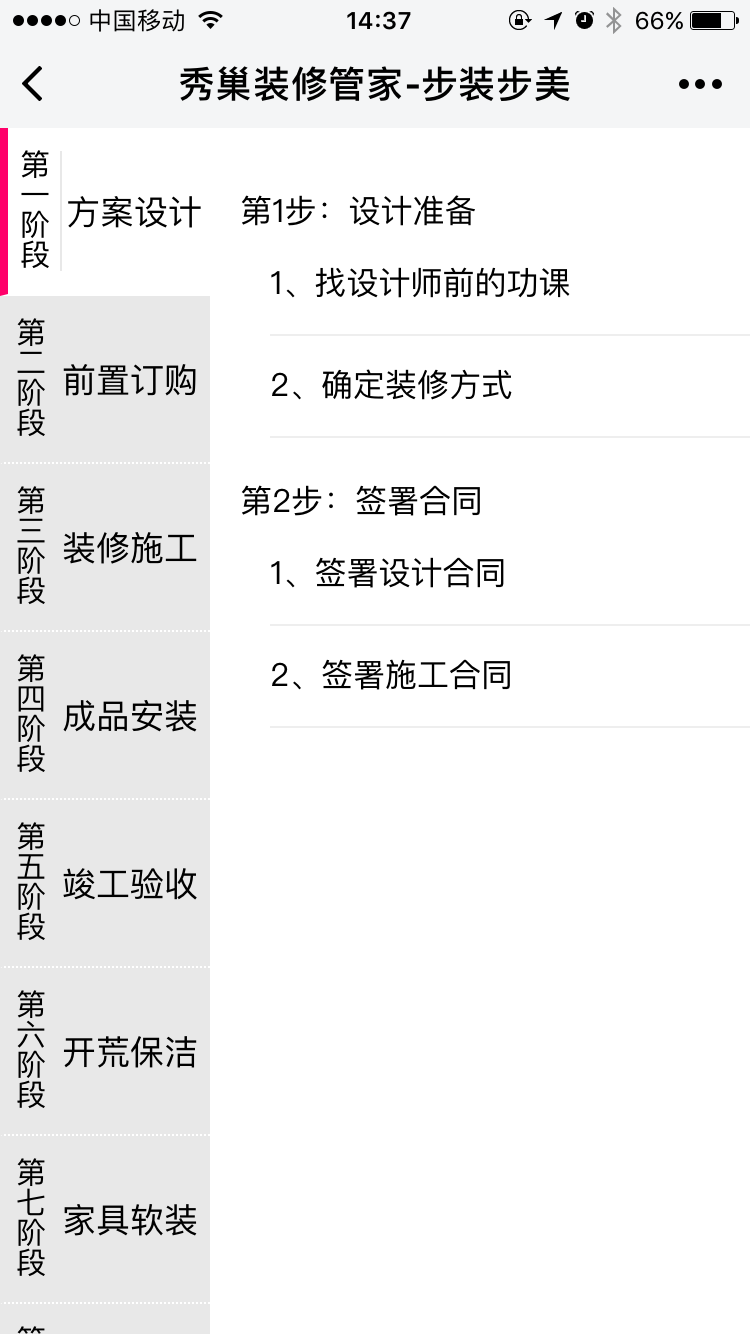Go back using the top-left arrow
The image size is (750, 1334).
click(x=34, y=84)
